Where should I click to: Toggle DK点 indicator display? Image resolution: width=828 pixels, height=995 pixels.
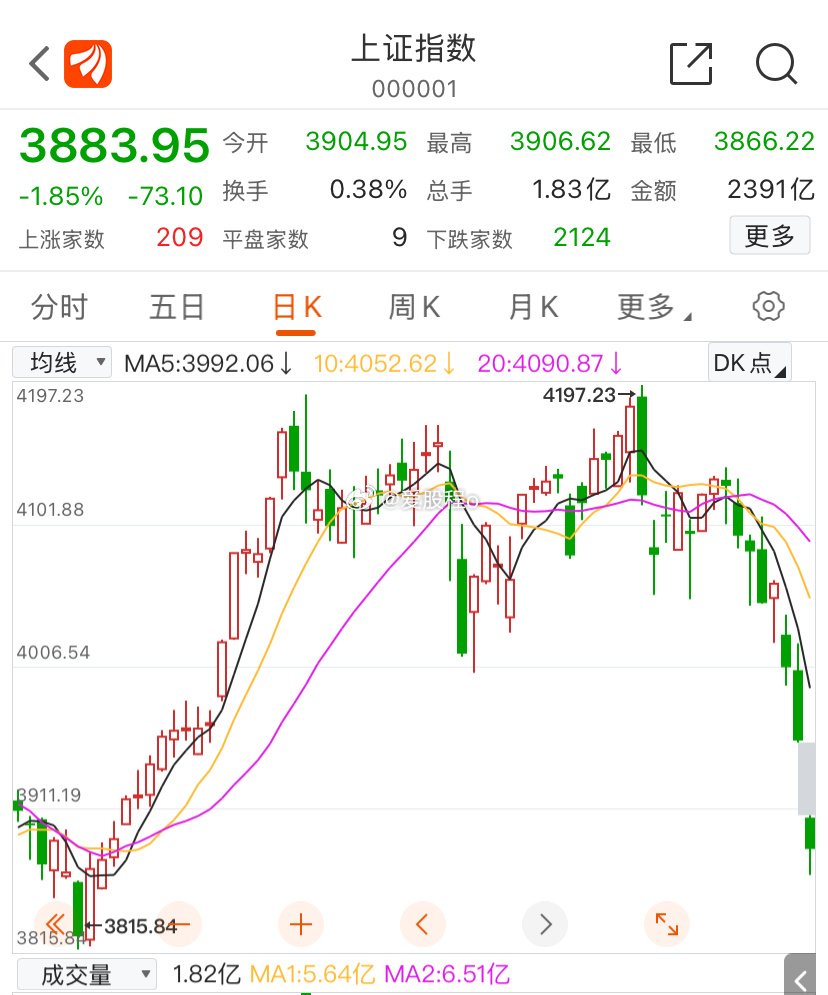pos(749,361)
